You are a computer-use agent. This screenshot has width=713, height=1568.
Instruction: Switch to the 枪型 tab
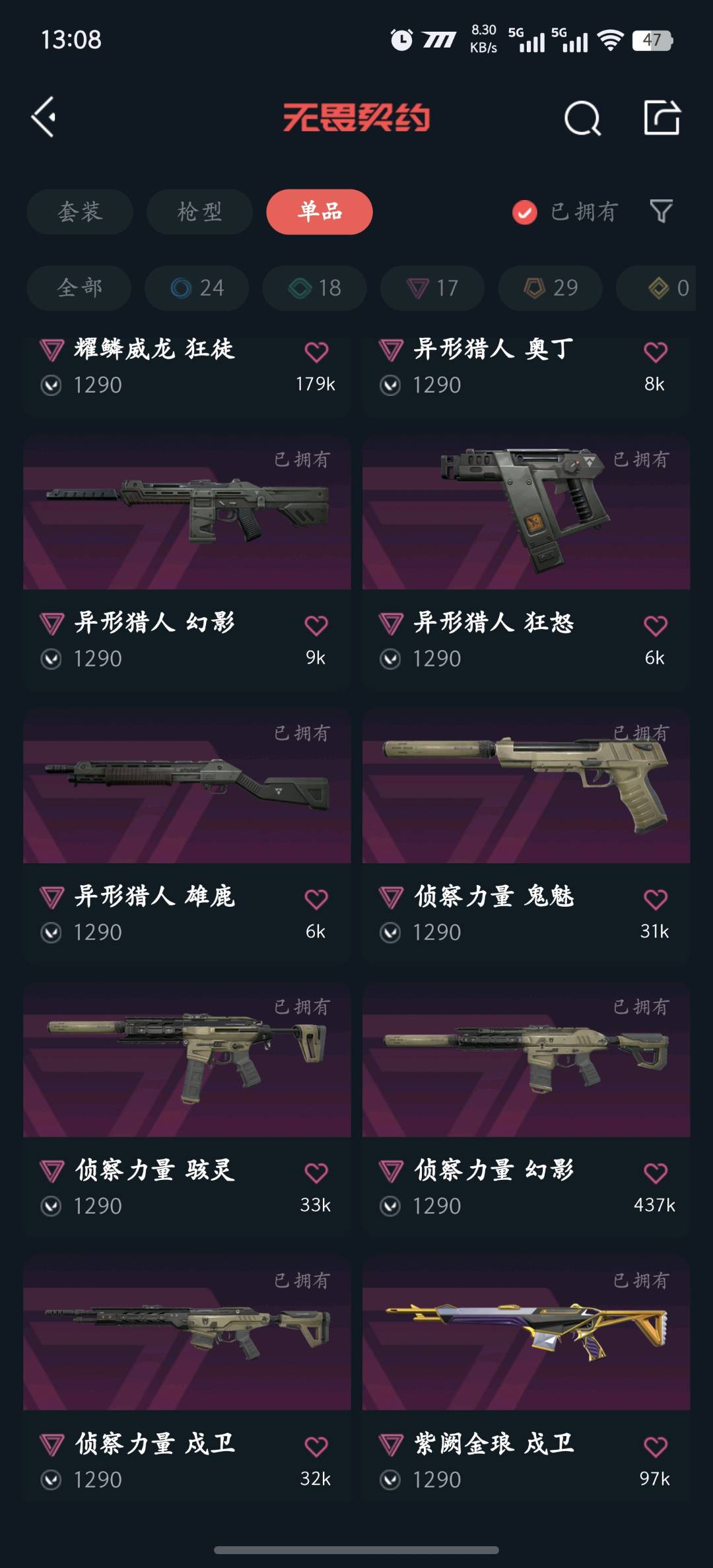coord(199,212)
